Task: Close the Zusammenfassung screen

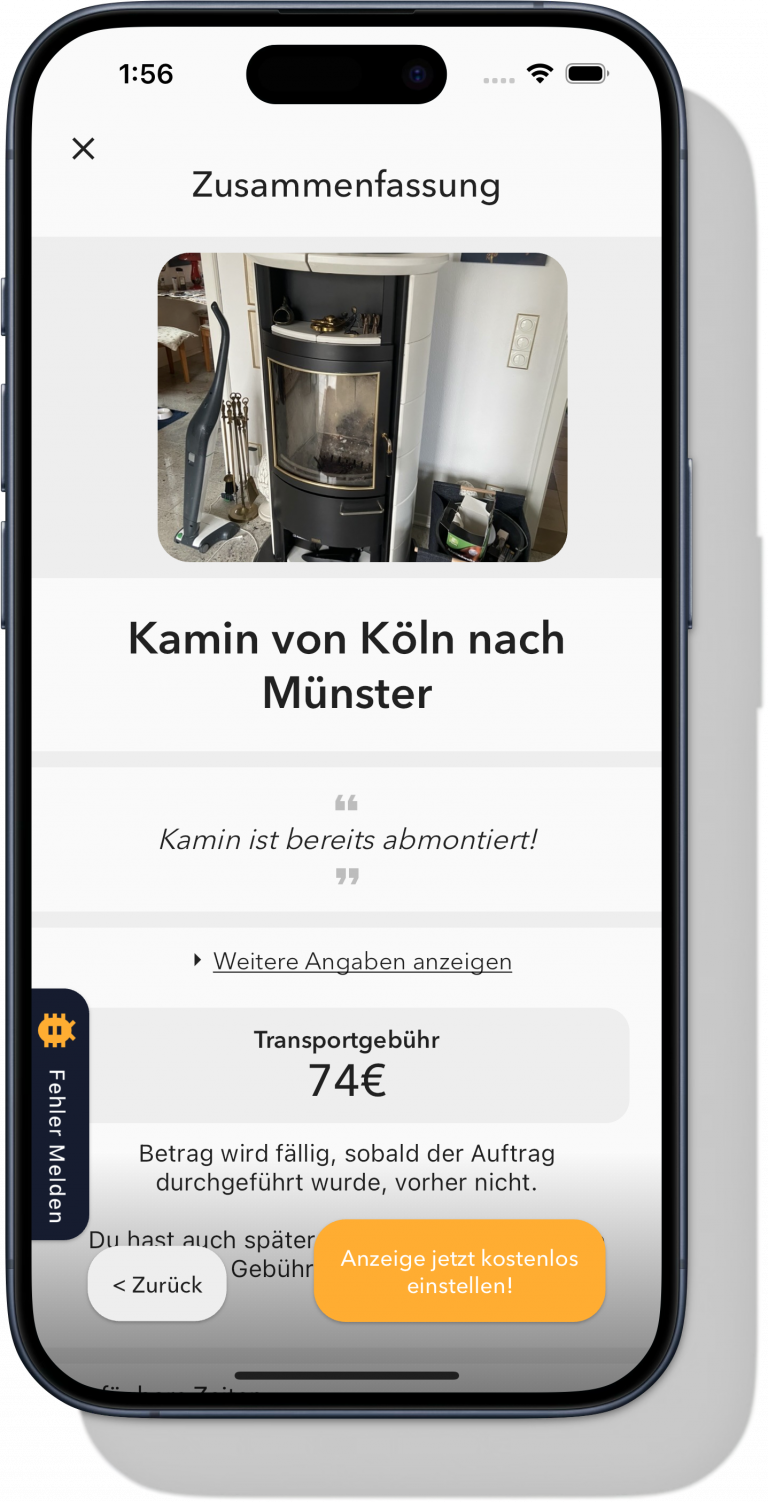Action: pos(83,149)
